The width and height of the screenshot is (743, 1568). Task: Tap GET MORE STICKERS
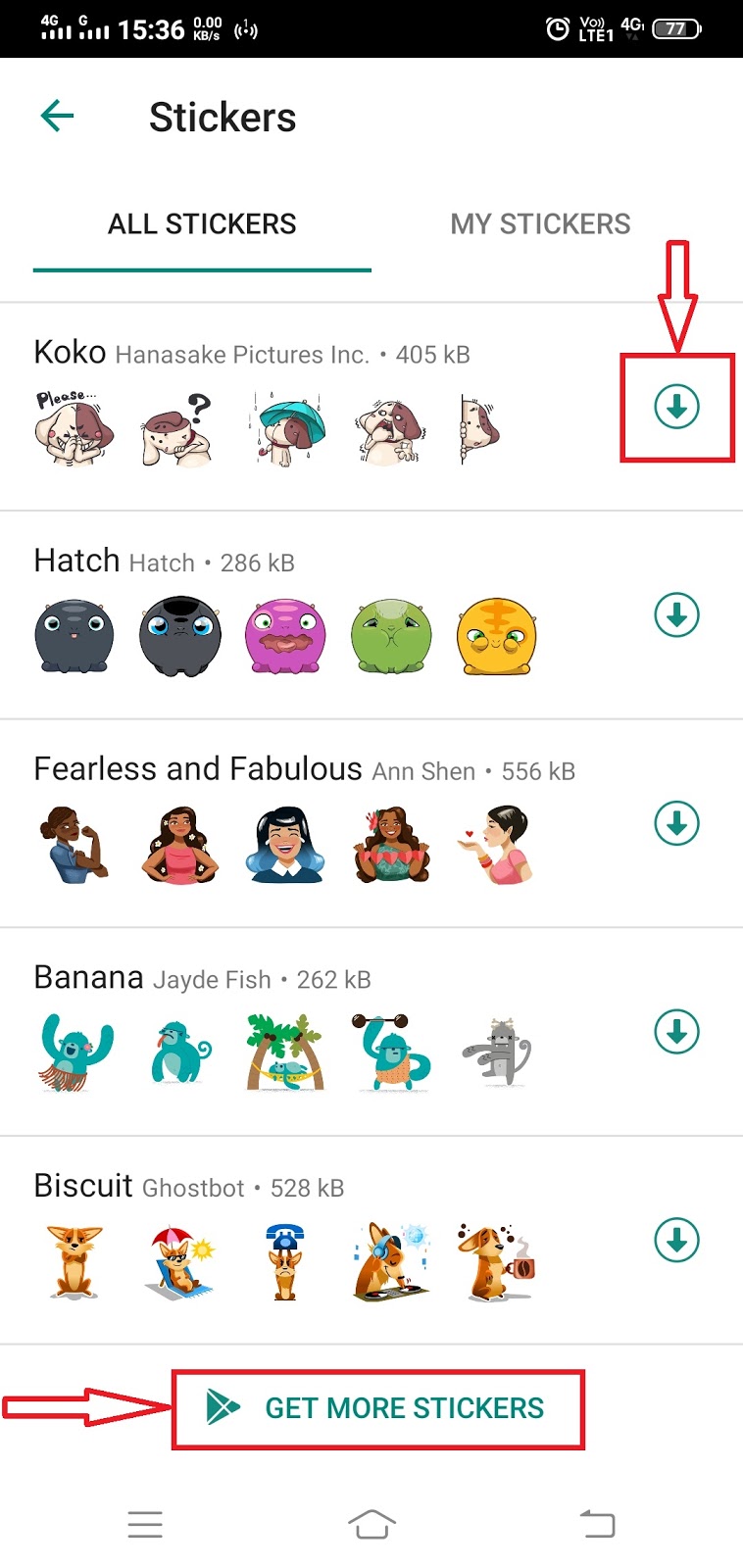(405, 1408)
